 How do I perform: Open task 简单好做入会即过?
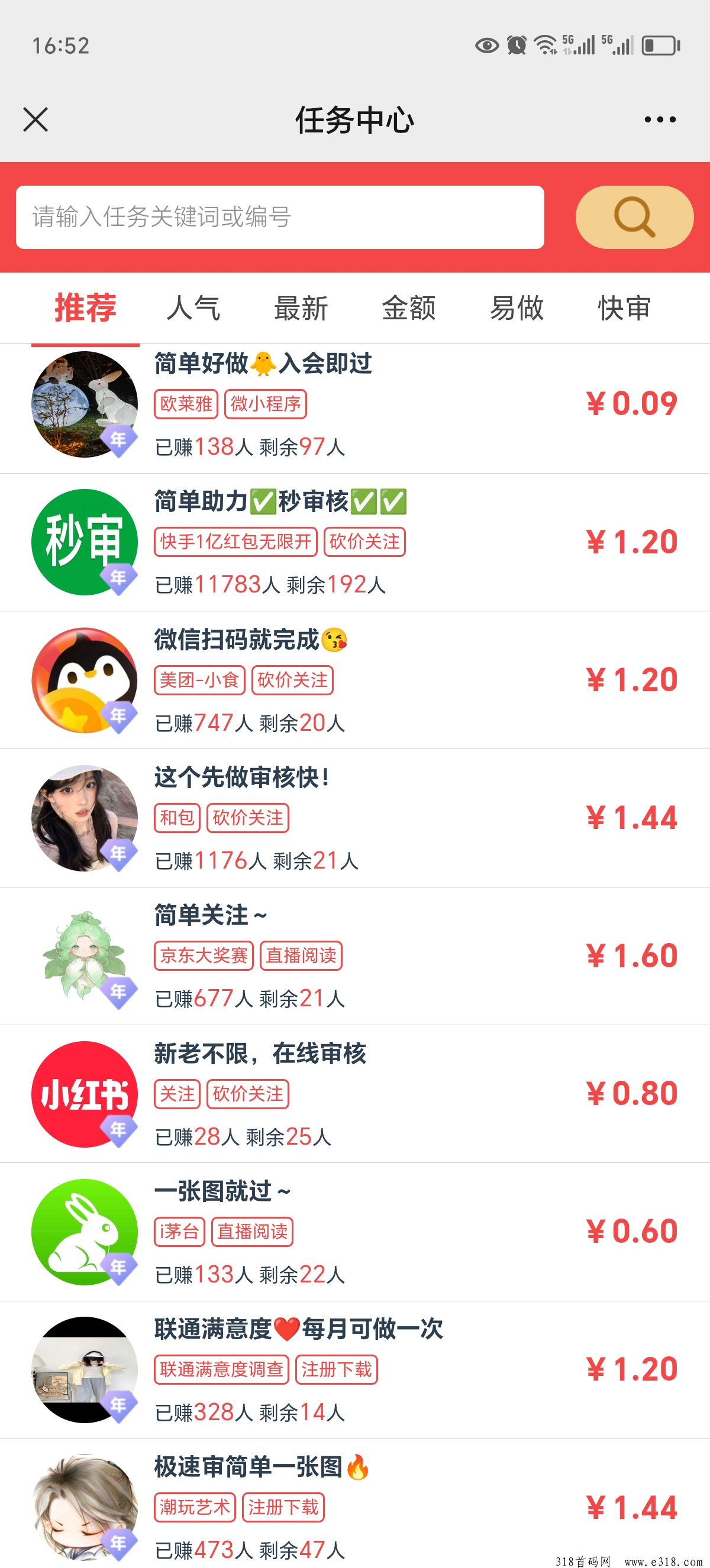(x=355, y=404)
